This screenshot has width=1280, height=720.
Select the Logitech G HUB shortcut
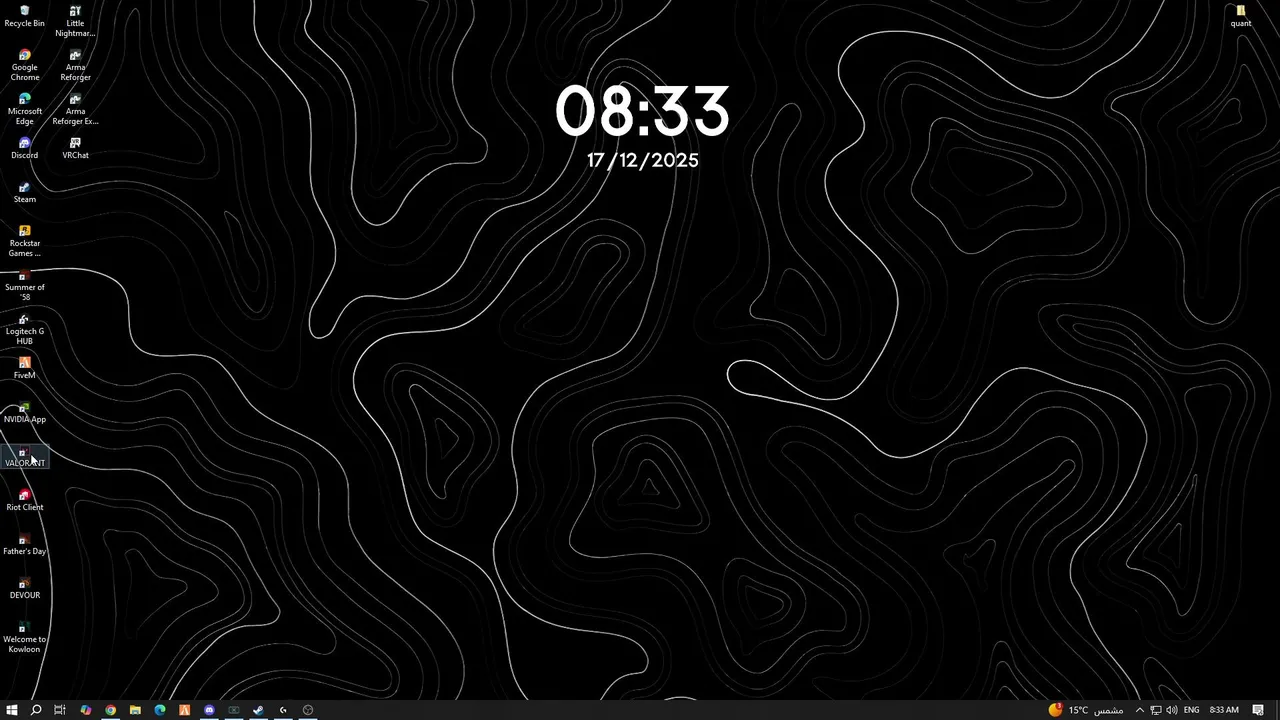click(24, 325)
